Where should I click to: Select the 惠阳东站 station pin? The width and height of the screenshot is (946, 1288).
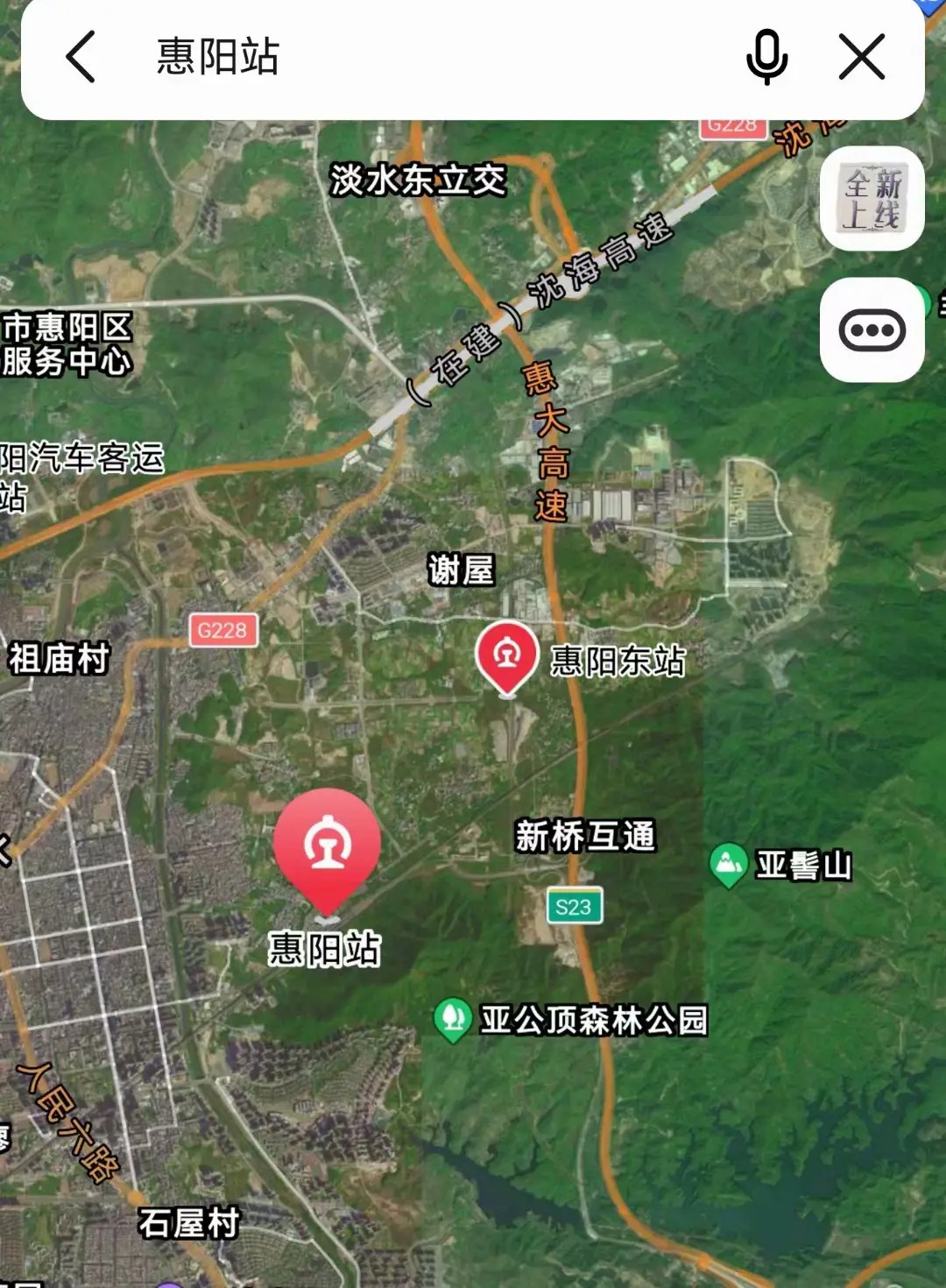coord(506,655)
